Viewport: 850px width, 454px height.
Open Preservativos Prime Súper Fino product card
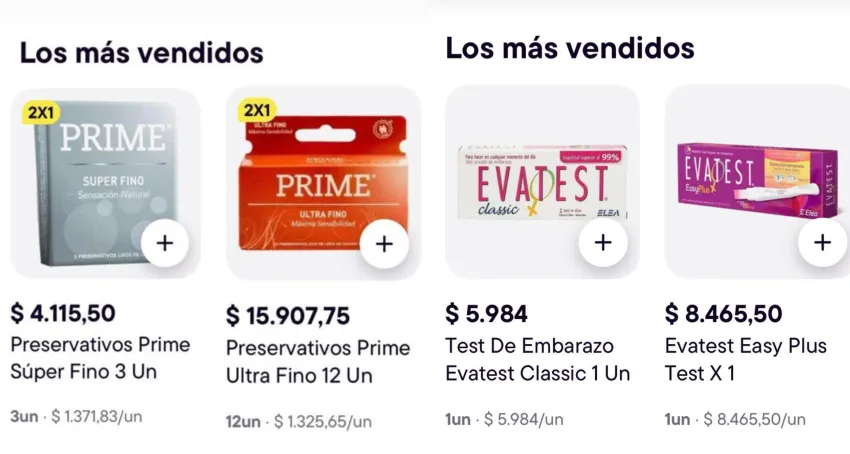pos(99,358)
